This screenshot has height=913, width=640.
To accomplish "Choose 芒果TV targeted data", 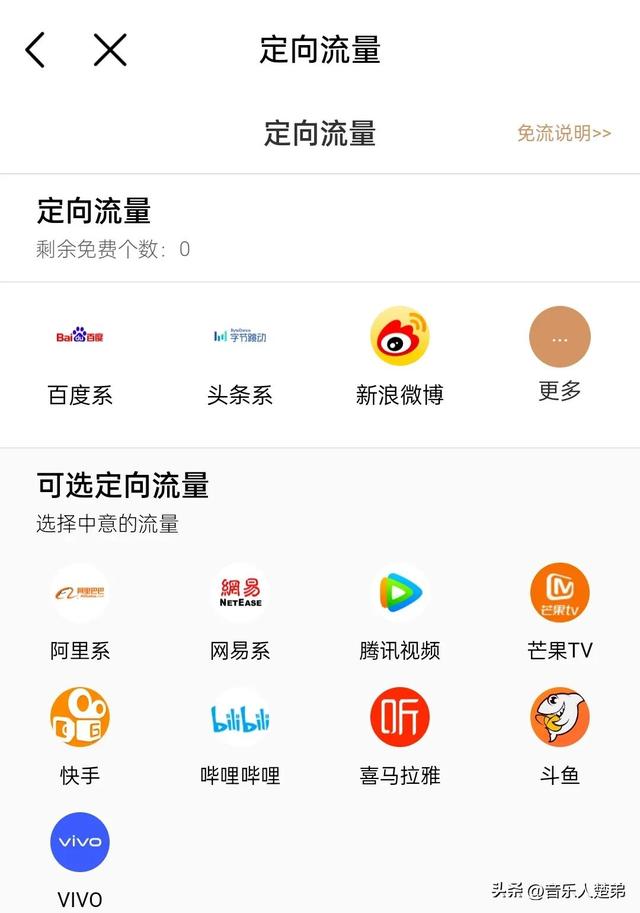I will tap(560, 593).
